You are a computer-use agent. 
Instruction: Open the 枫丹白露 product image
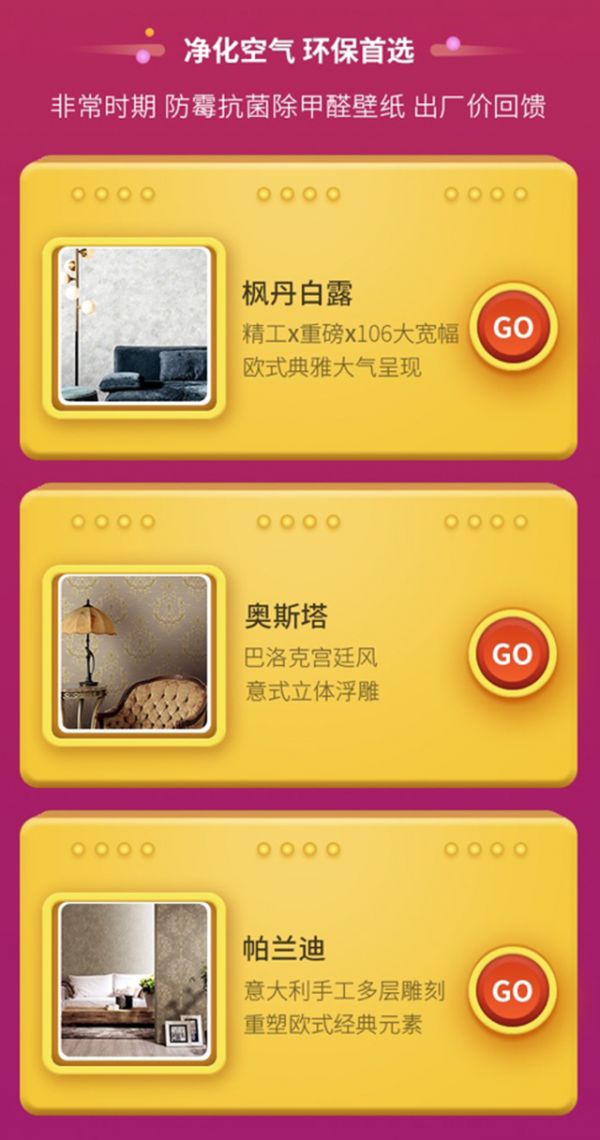(x=133, y=326)
